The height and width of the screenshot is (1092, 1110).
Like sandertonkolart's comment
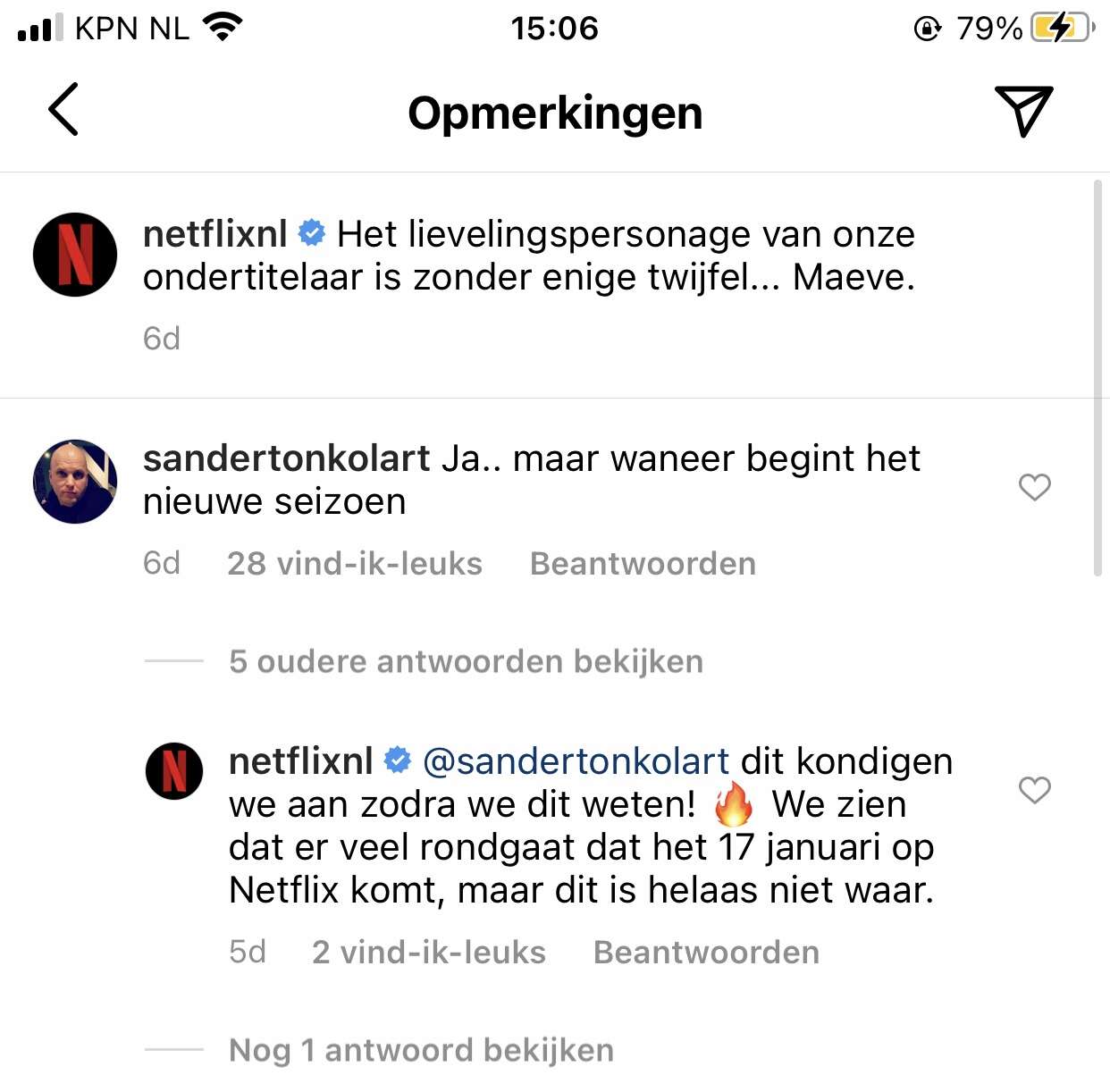(1034, 487)
